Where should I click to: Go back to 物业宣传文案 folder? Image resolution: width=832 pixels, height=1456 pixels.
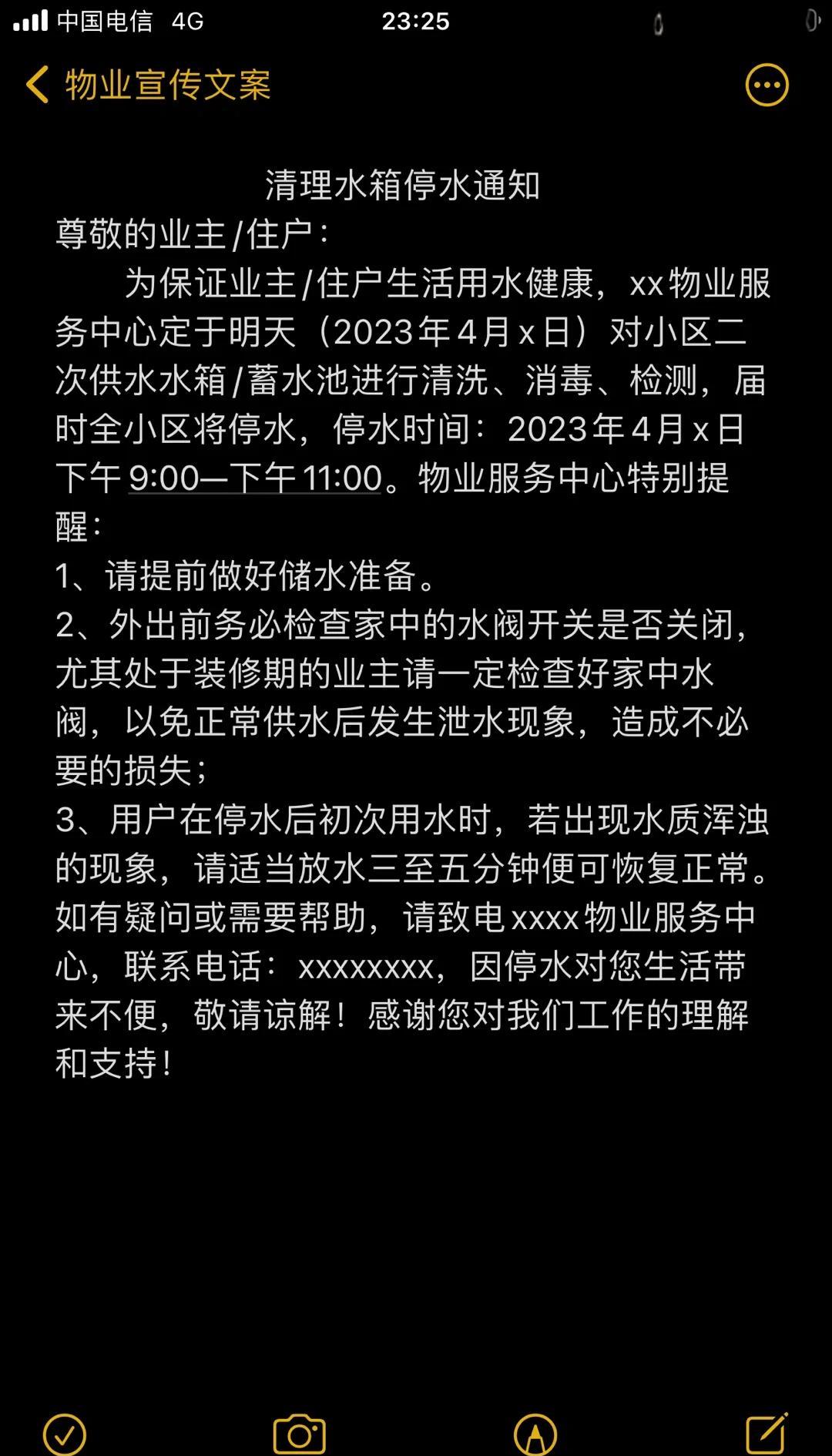(146, 85)
